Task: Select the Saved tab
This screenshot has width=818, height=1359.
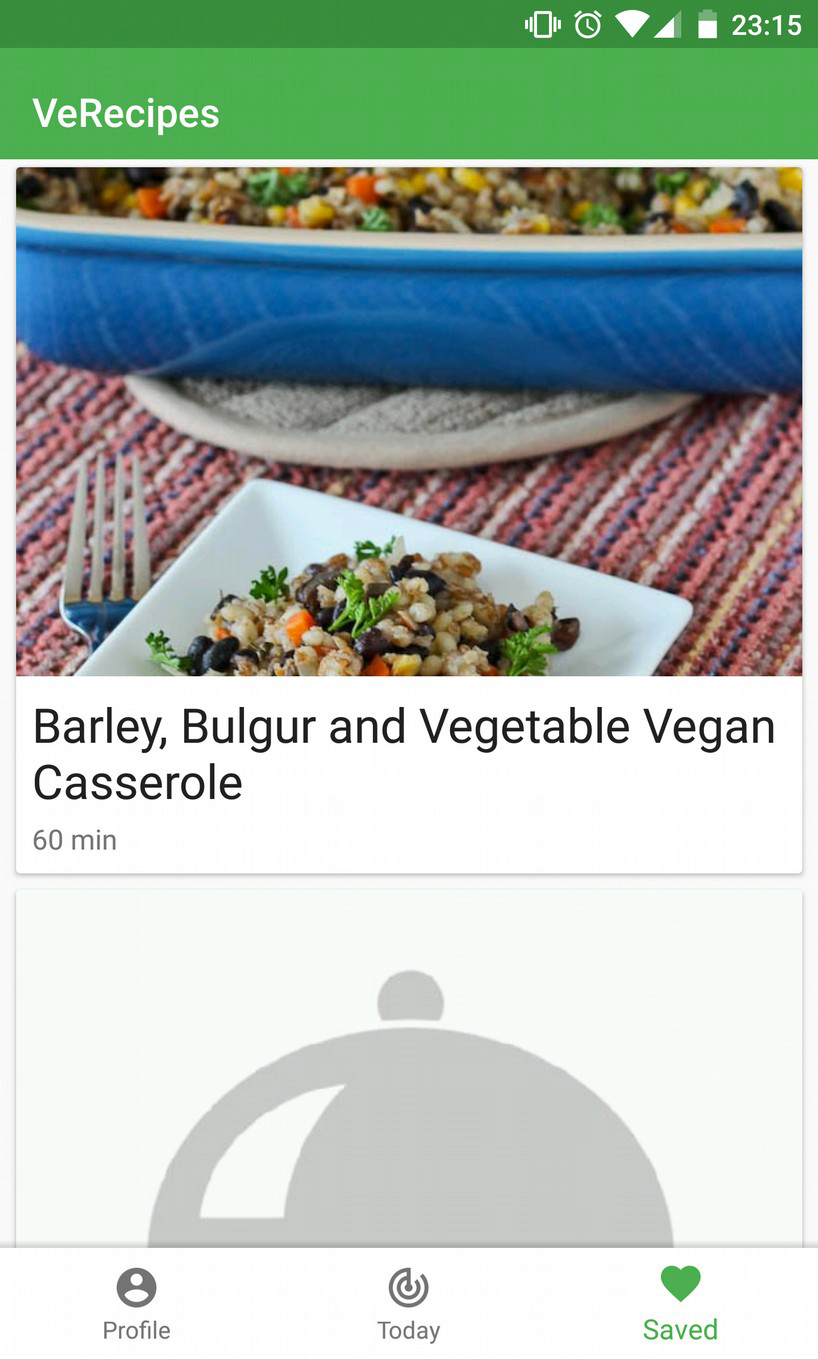Action: [x=680, y=1304]
